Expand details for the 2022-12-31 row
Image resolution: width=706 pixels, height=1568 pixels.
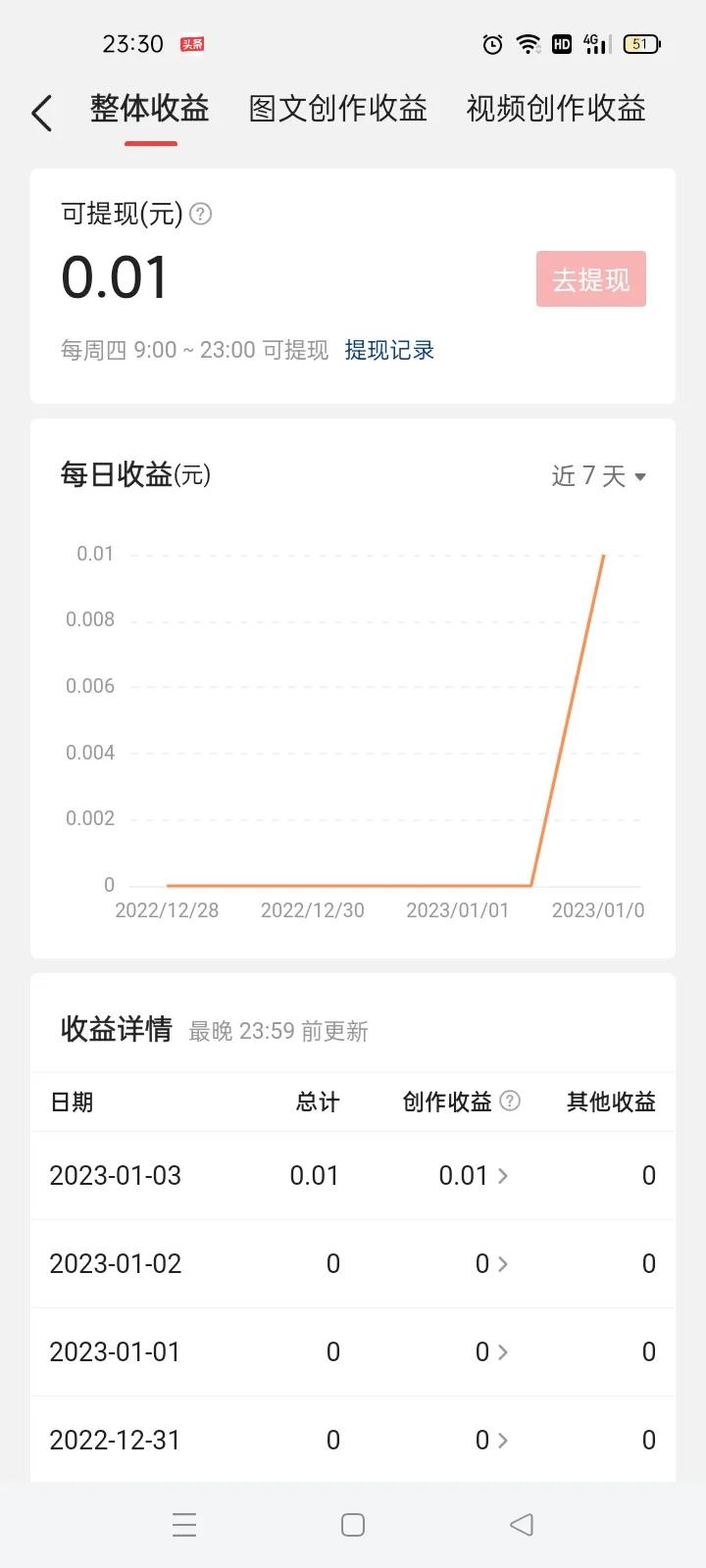503,1440
